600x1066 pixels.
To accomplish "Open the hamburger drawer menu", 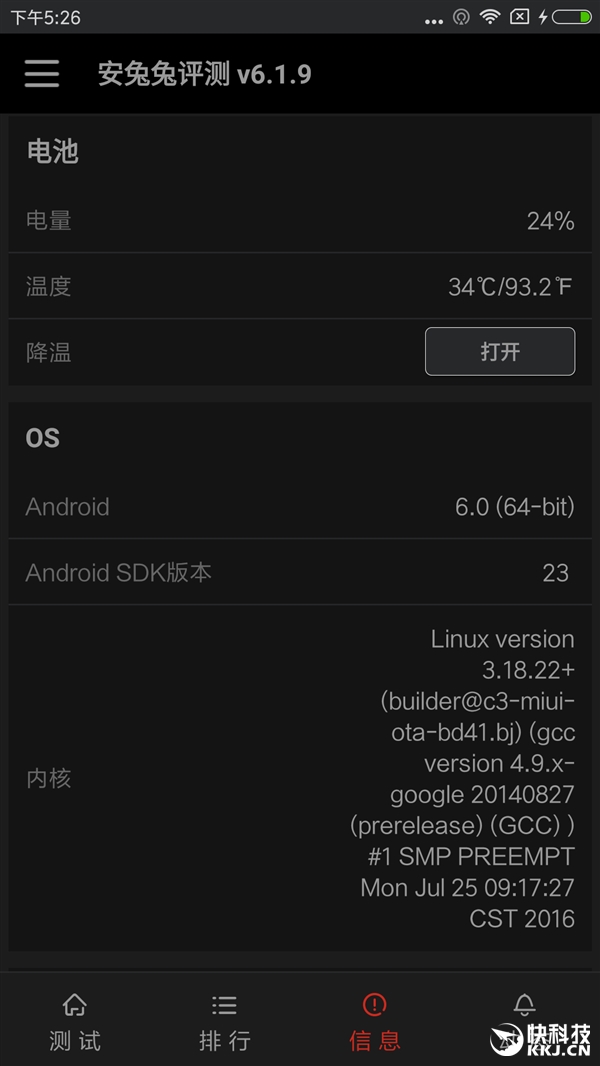I will coord(41,73).
